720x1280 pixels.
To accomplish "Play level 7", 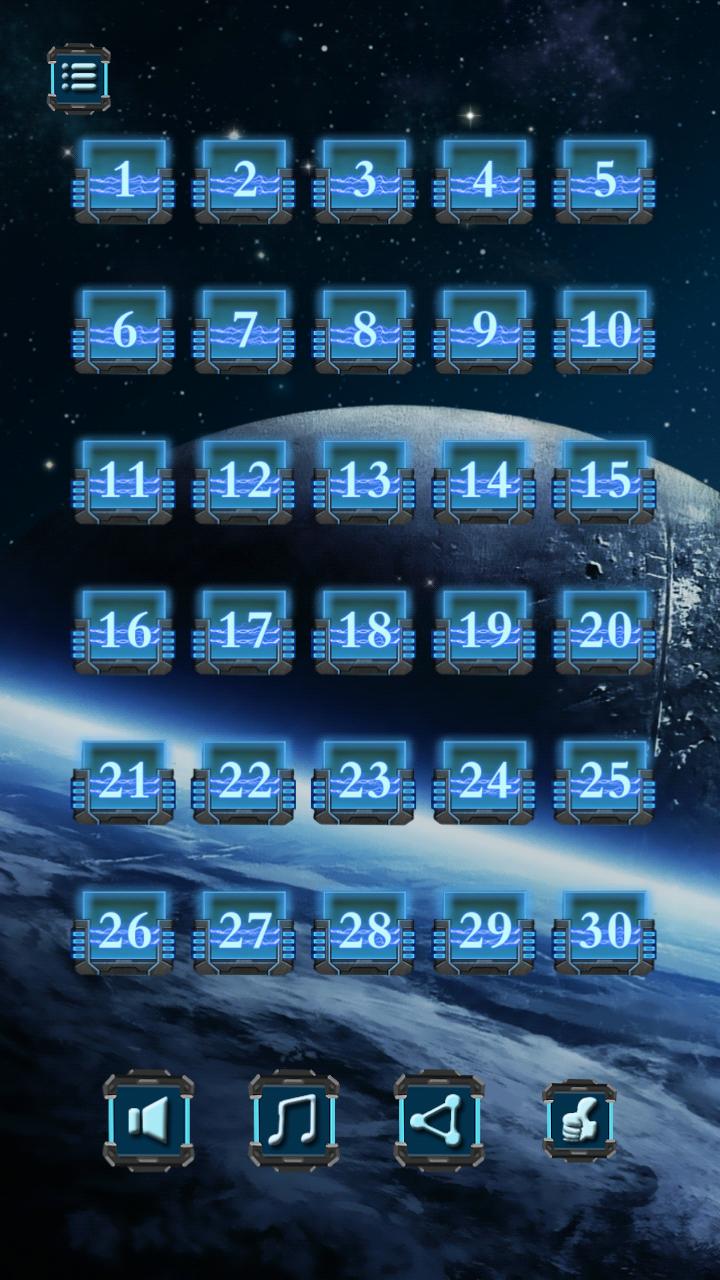I will pyautogui.click(x=244, y=331).
